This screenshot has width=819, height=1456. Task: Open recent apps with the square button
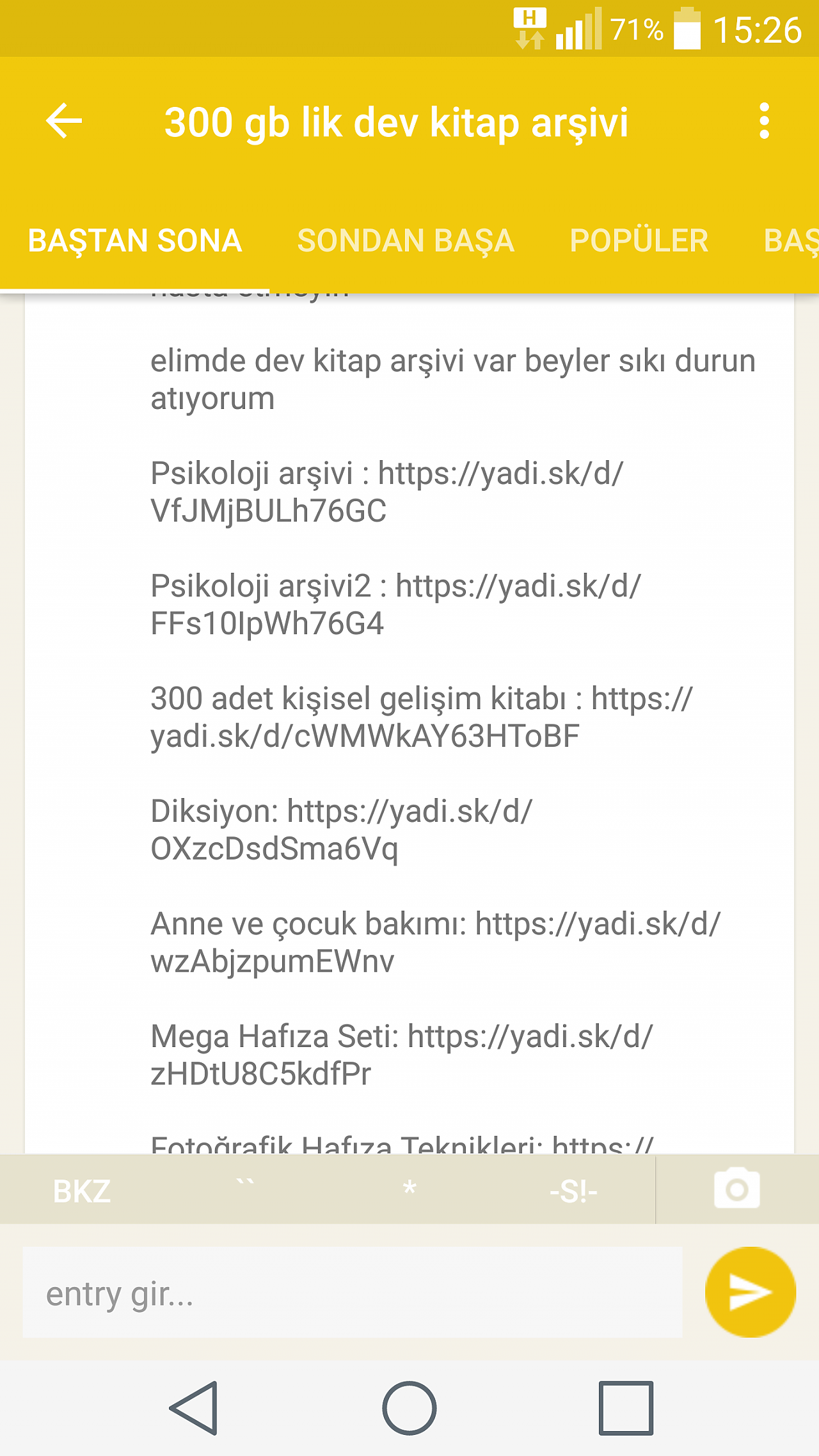pyautogui.click(x=626, y=1408)
